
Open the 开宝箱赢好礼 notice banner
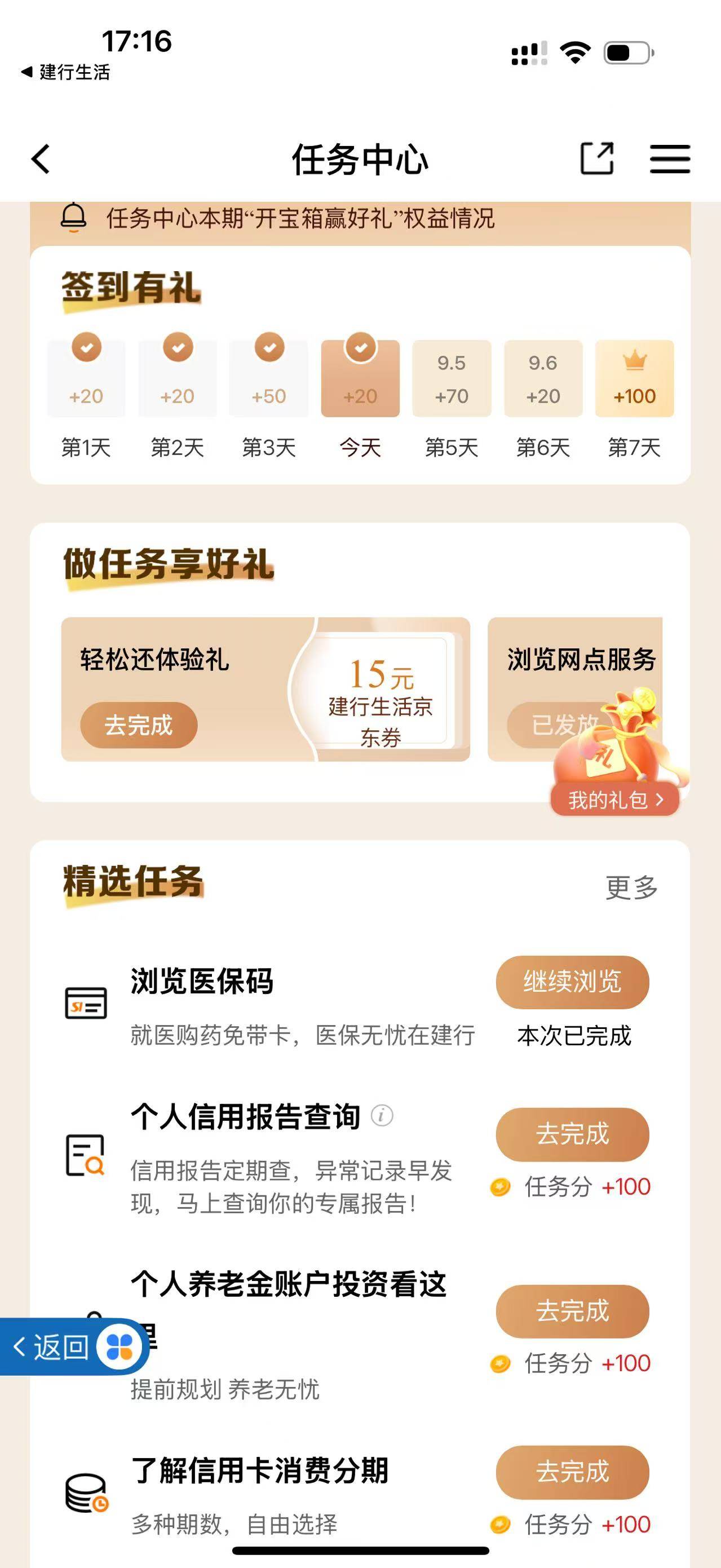(300, 219)
